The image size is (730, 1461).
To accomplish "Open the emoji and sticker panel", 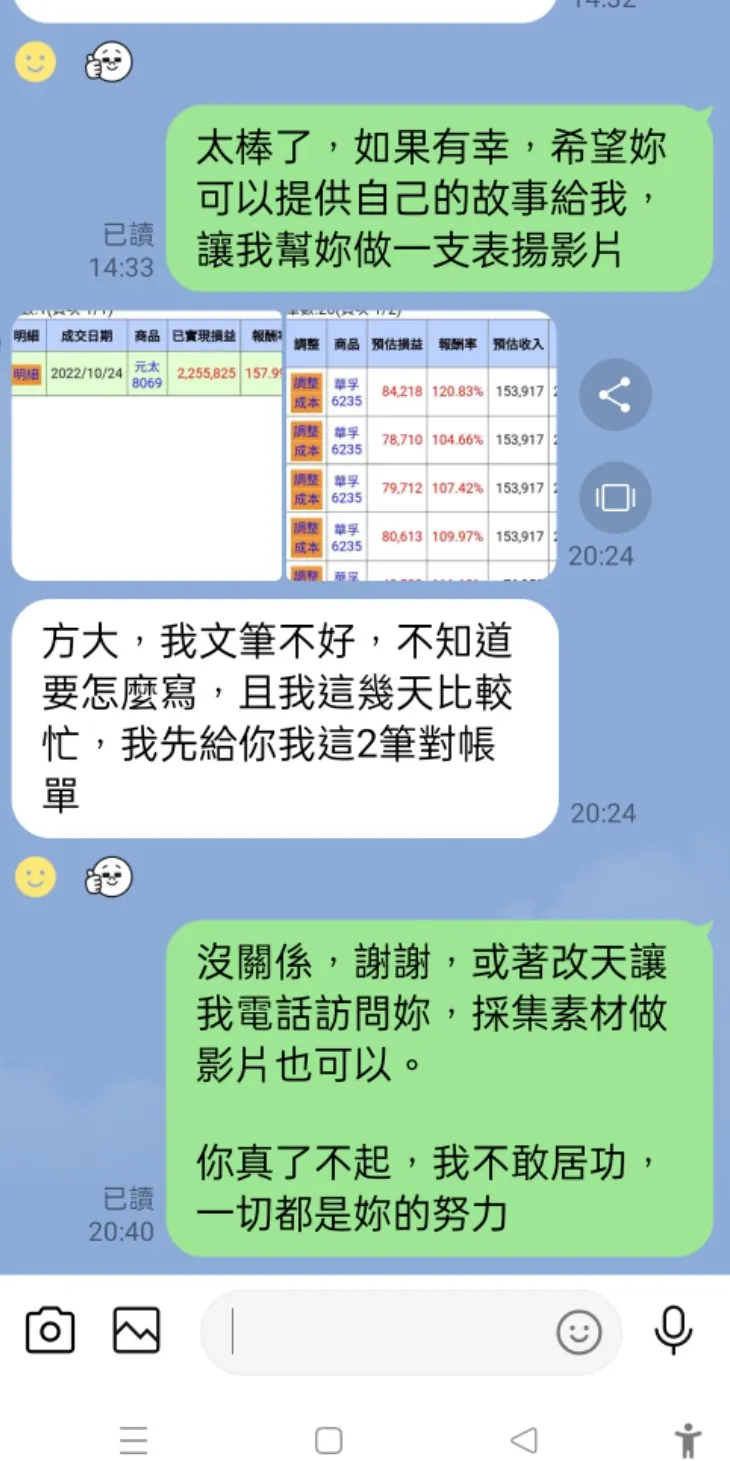I will pos(580,1332).
